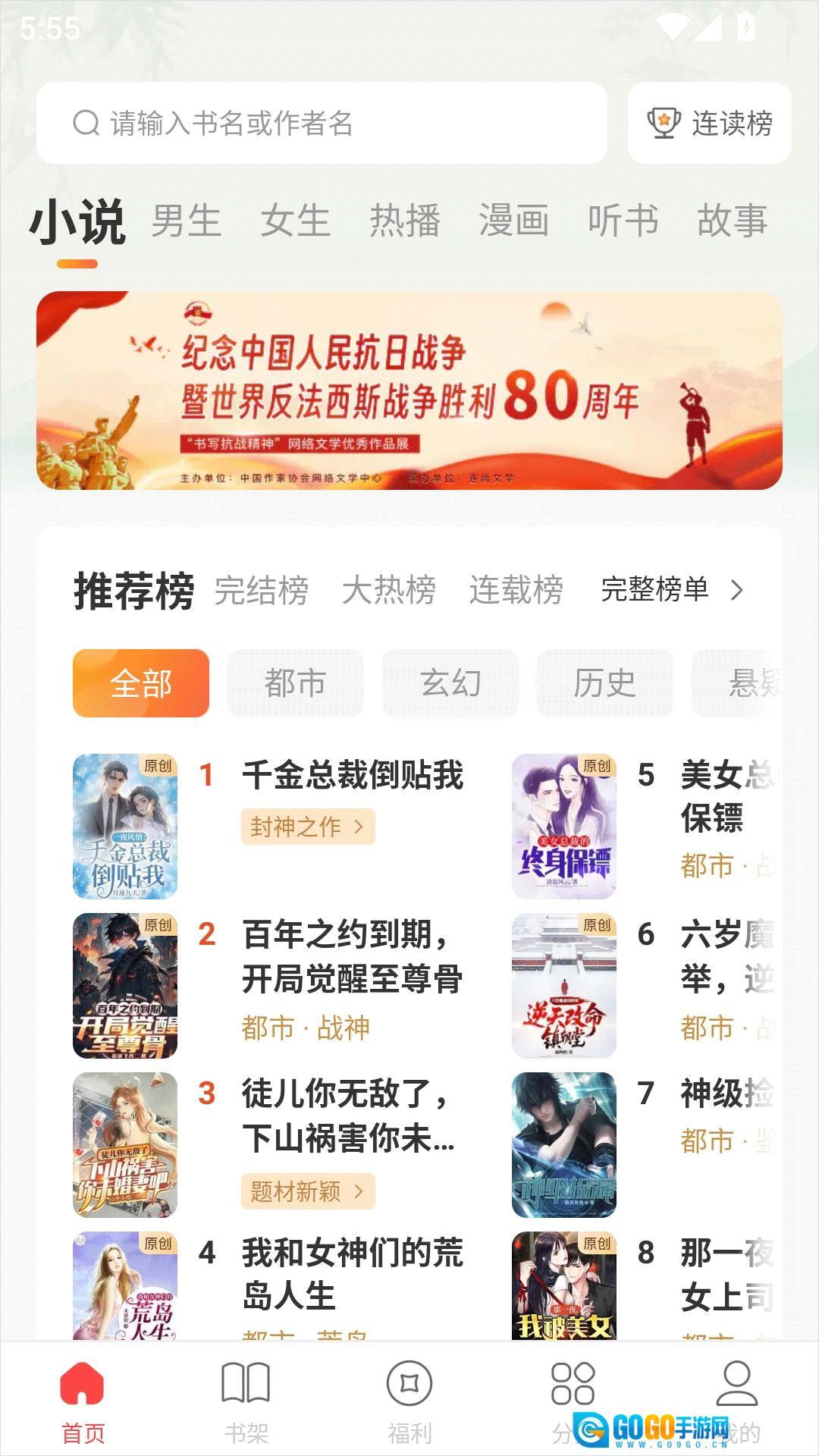Go to the 漫画 tab
Viewport: 819px width, 1456px height.
[x=513, y=221]
